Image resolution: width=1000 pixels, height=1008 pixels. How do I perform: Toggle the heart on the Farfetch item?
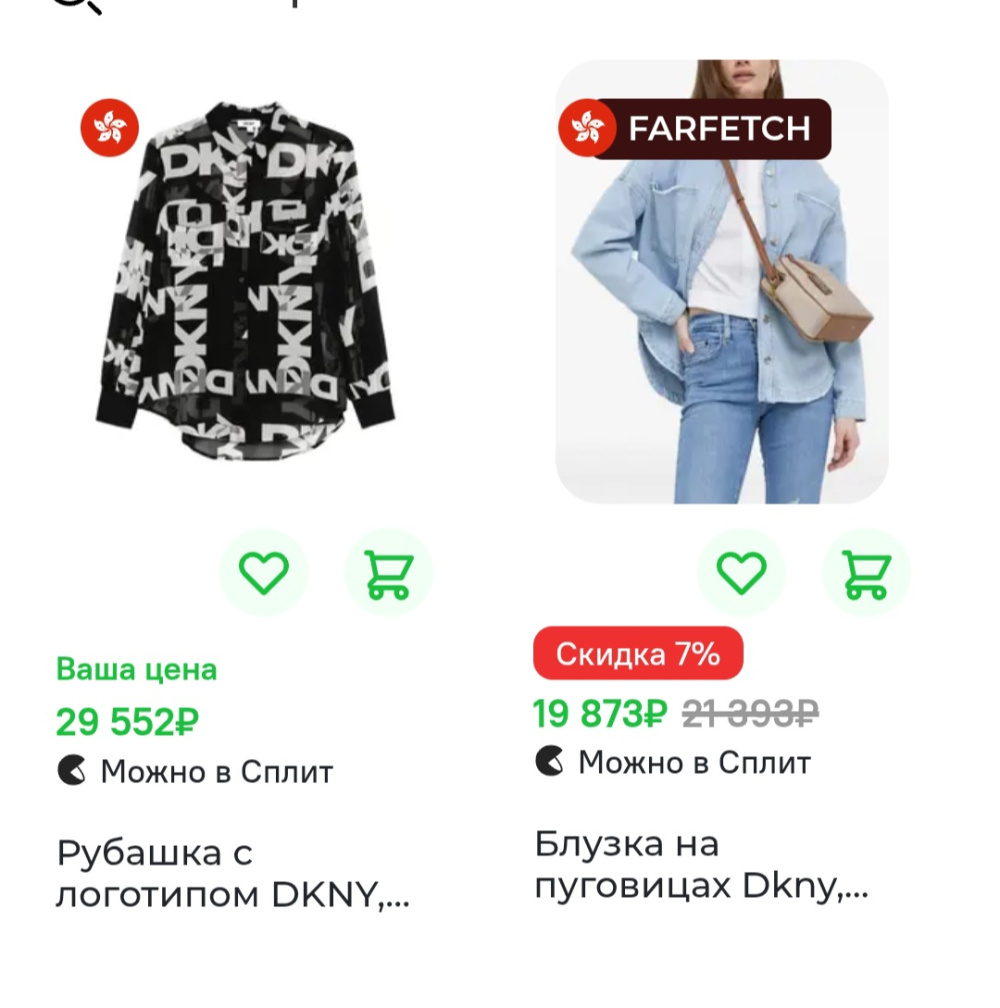[740, 573]
